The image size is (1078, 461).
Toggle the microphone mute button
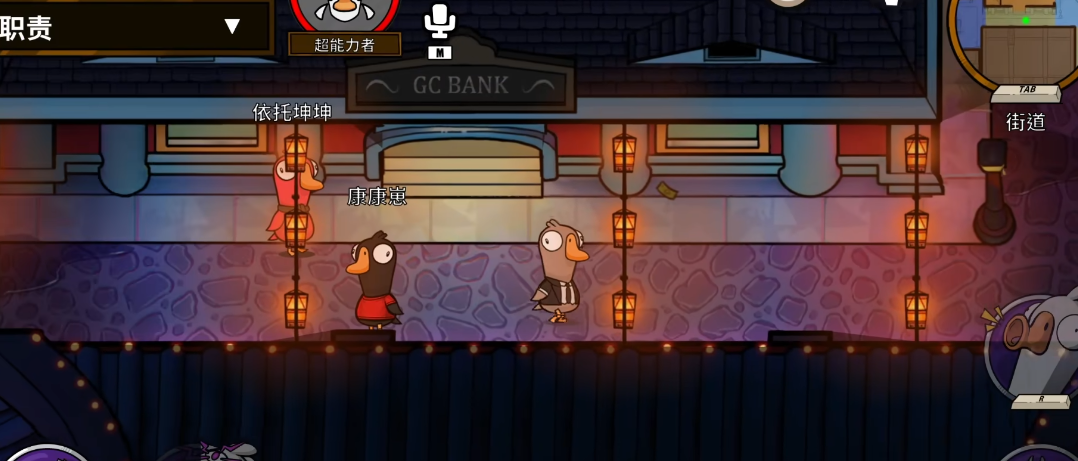pos(439,22)
